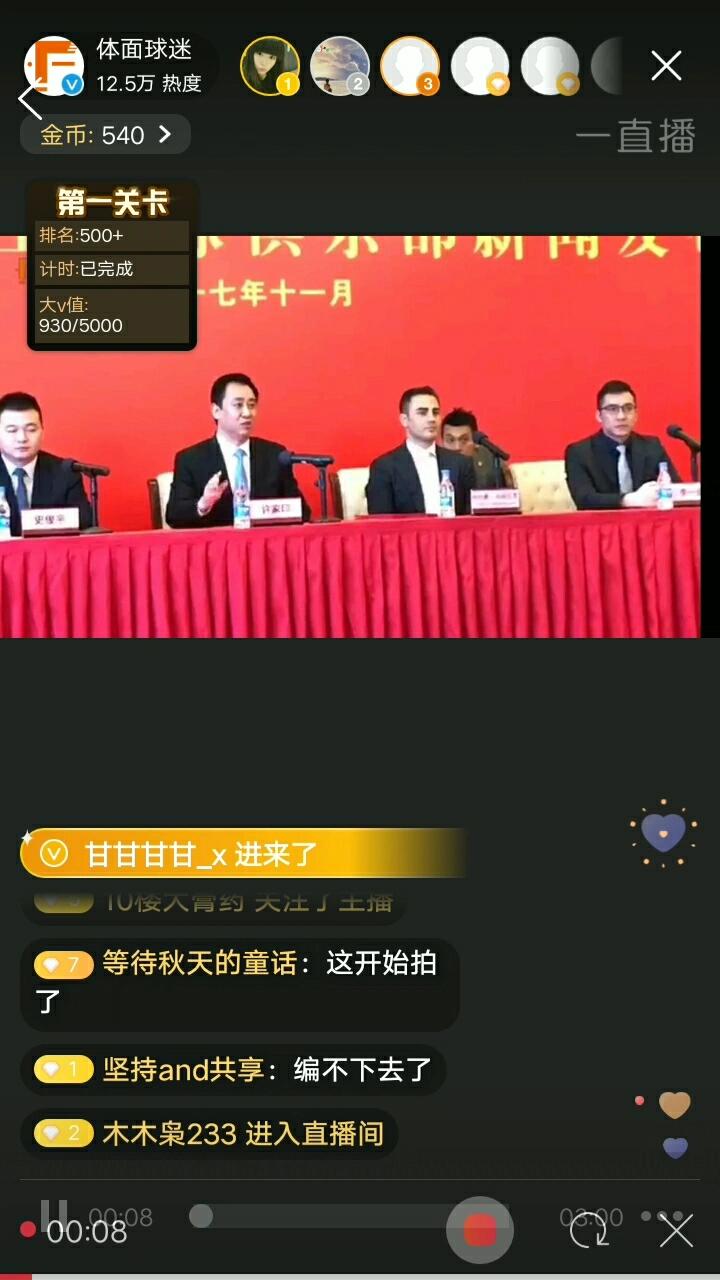Open the 第一关卡 level panel

click(111, 265)
